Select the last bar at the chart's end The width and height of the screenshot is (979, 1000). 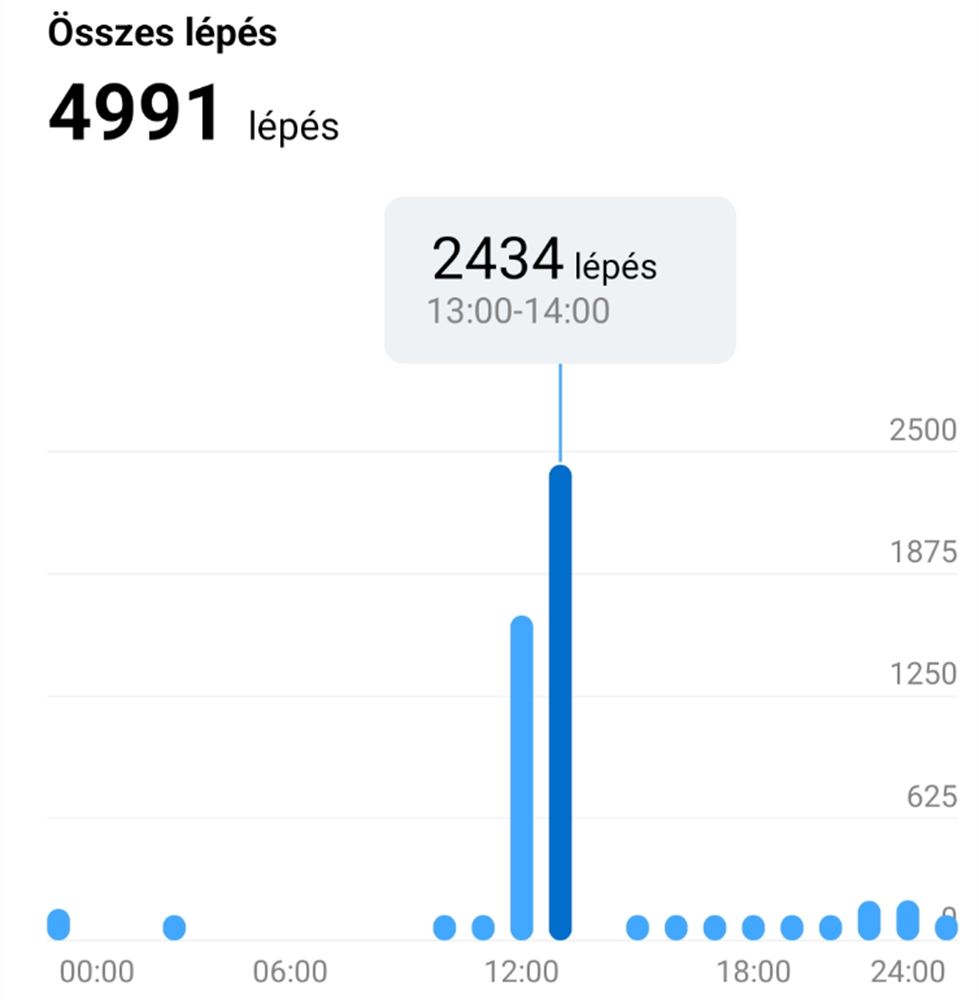click(946, 928)
